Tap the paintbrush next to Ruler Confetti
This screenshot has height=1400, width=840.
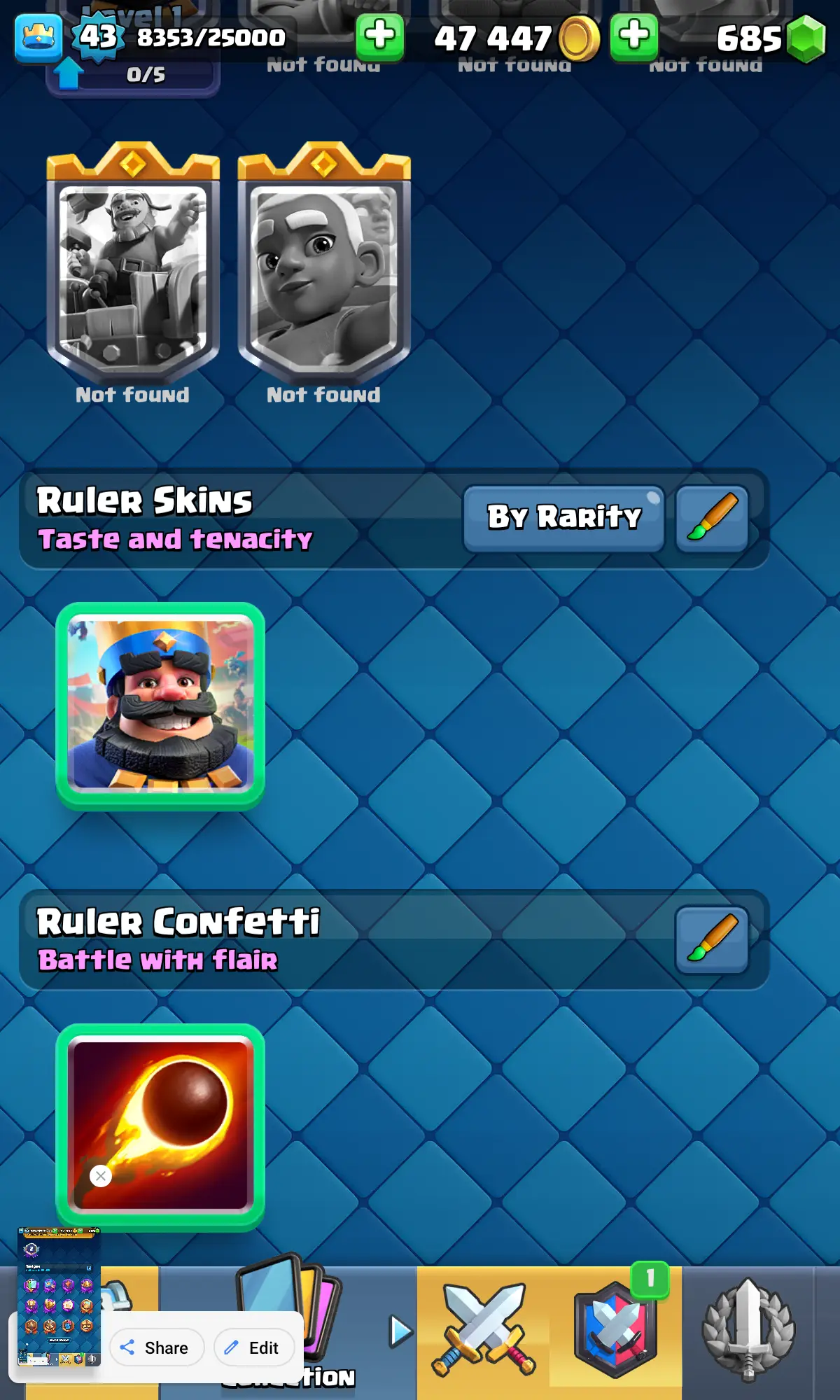(x=712, y=939)
